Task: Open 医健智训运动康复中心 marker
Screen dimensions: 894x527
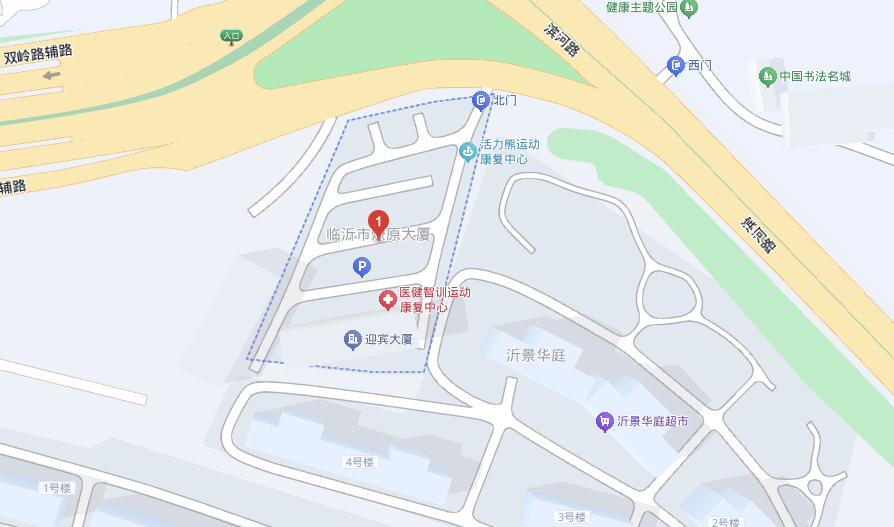Action: 387,299
